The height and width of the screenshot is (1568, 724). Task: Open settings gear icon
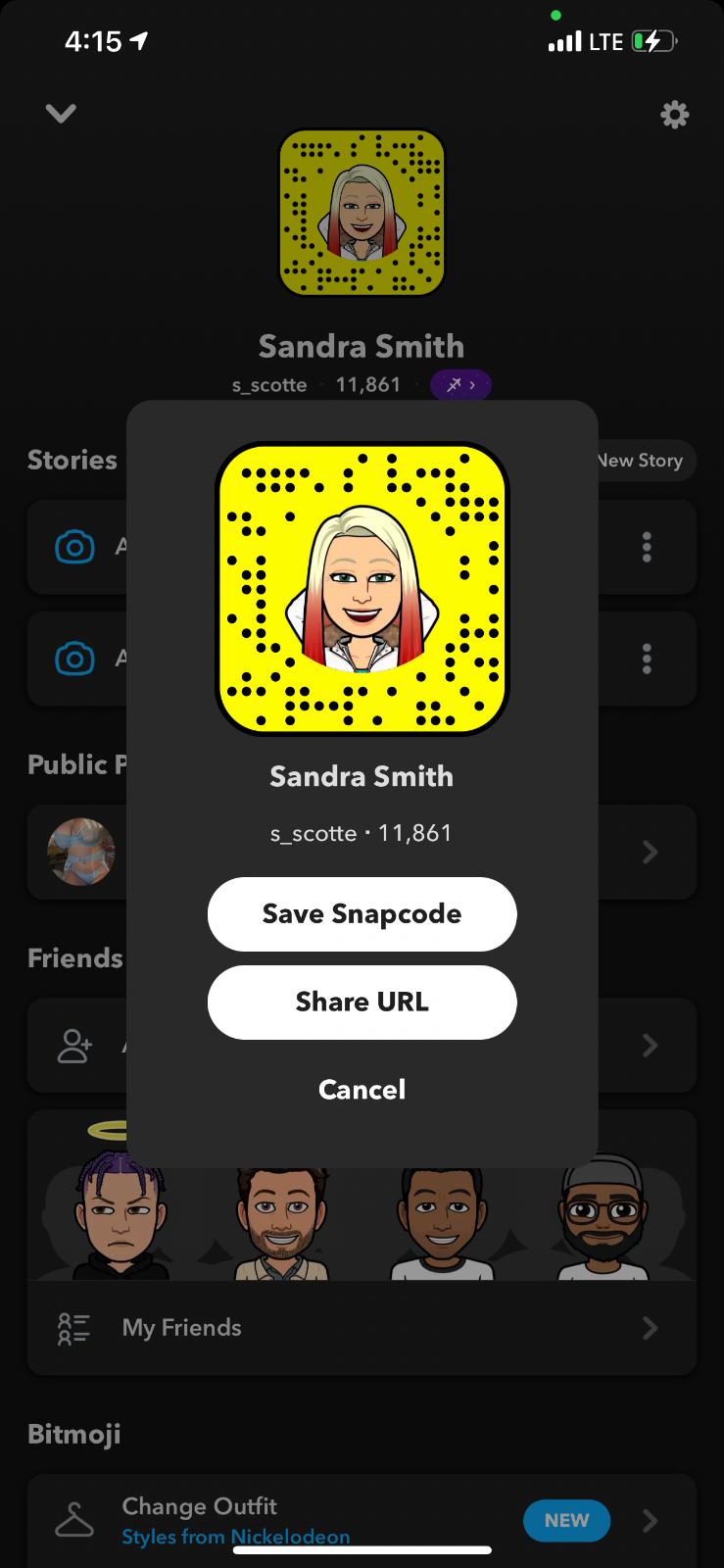pos(674,115)
